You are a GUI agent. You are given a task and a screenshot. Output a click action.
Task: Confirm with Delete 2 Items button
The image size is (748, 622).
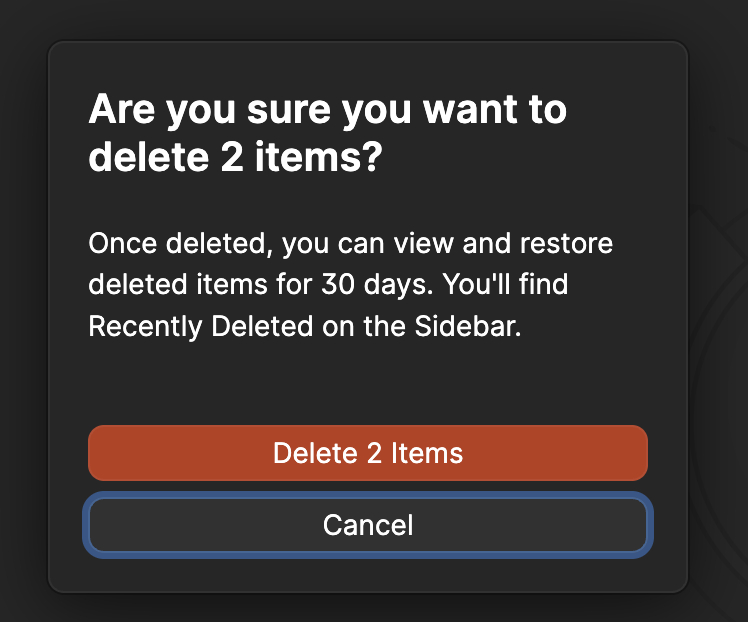(368, 453)
